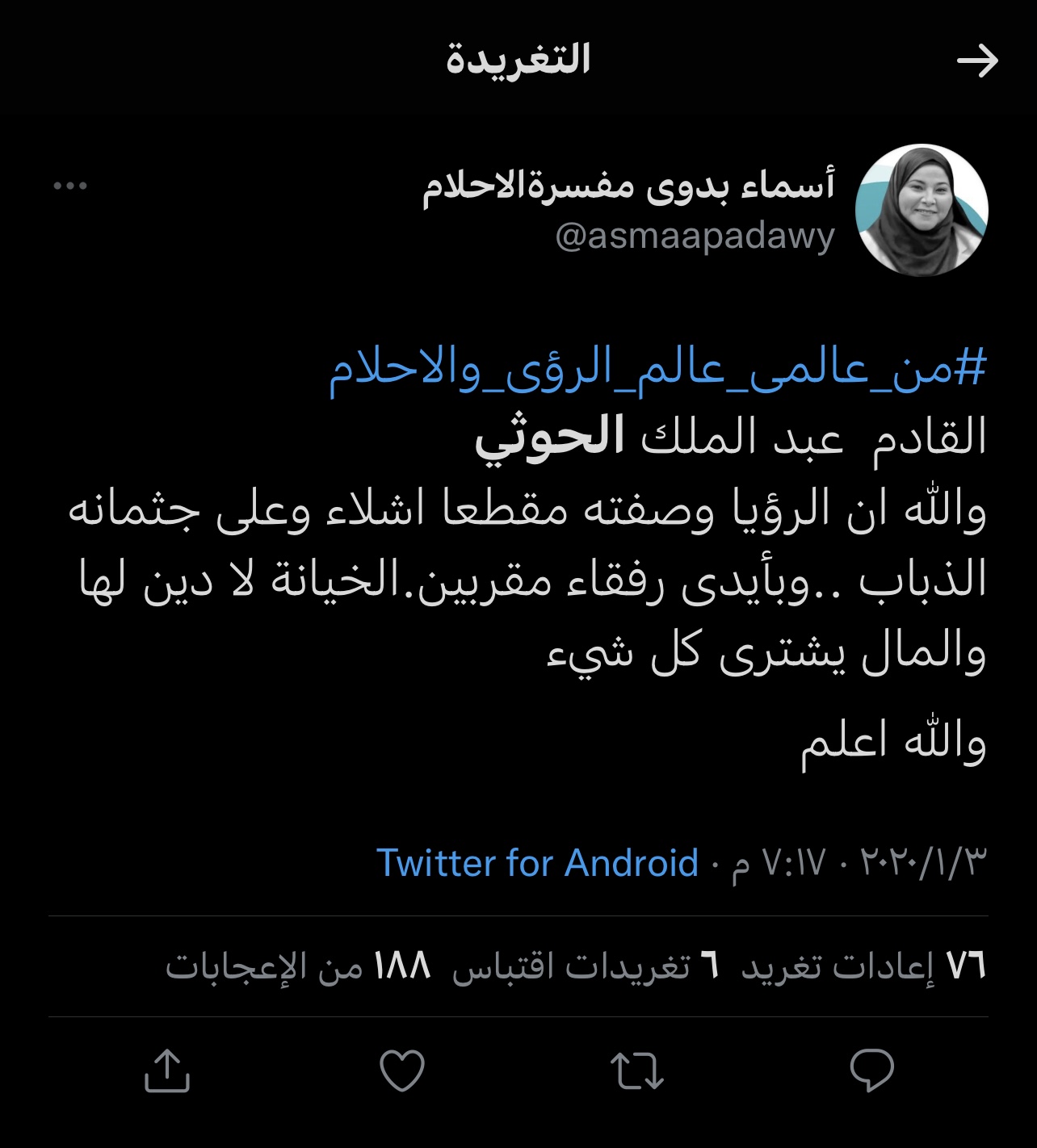This screenshot has width=1037, height=1148.
Task: Open the tweet's three-dot options menu
Action: 70,186
